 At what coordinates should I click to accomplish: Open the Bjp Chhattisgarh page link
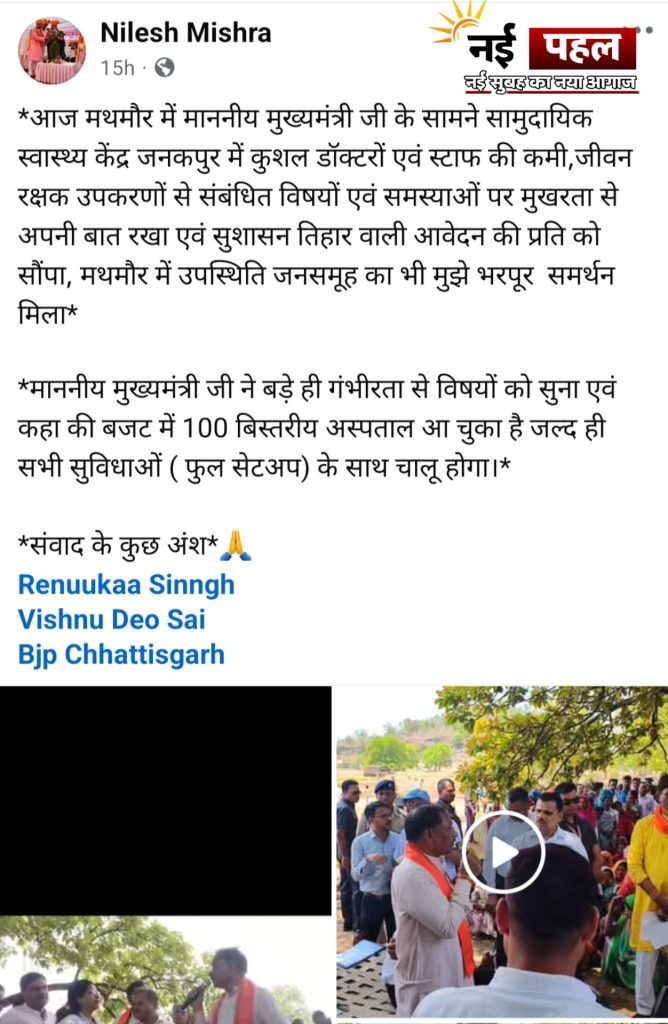[121, 655]
